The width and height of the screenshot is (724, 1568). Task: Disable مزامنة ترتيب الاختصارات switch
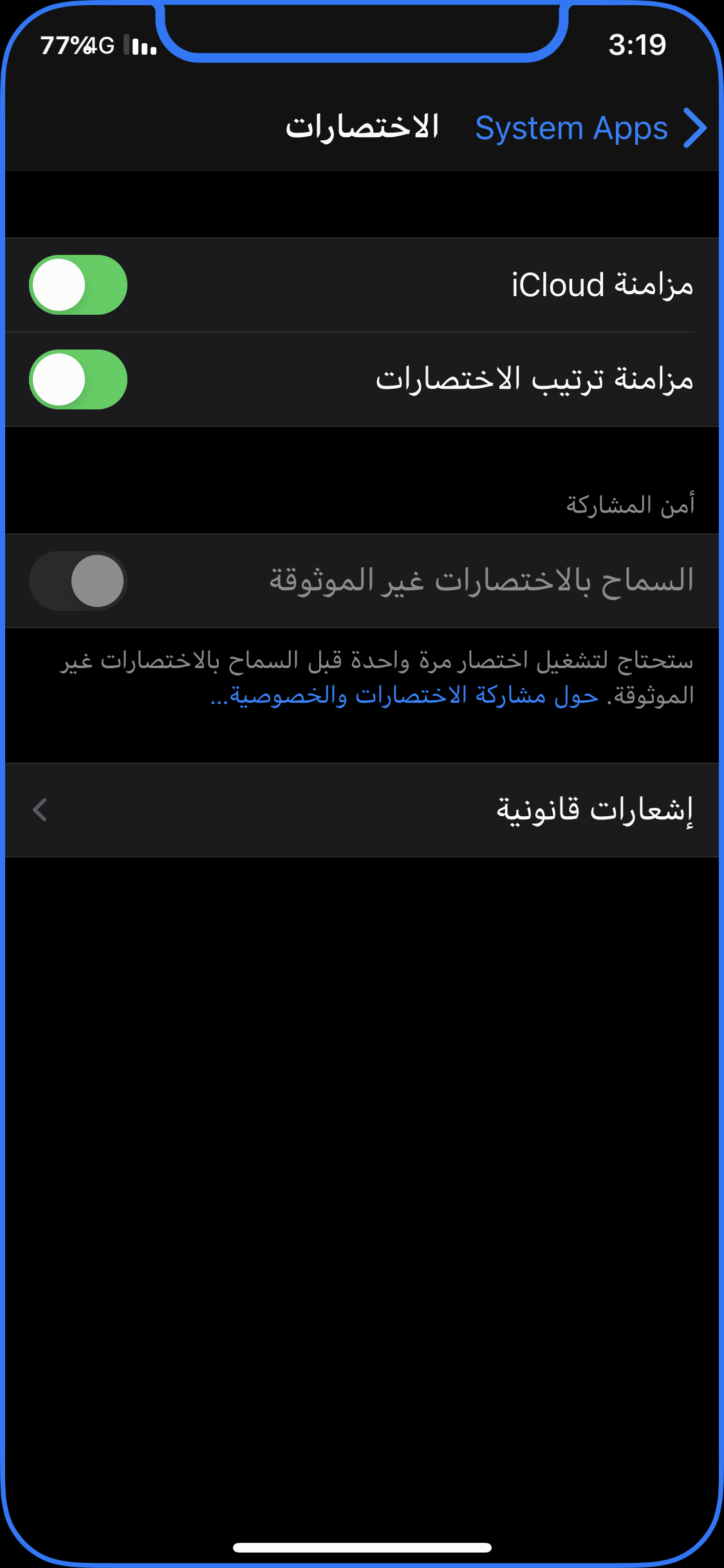pos(78,379)
